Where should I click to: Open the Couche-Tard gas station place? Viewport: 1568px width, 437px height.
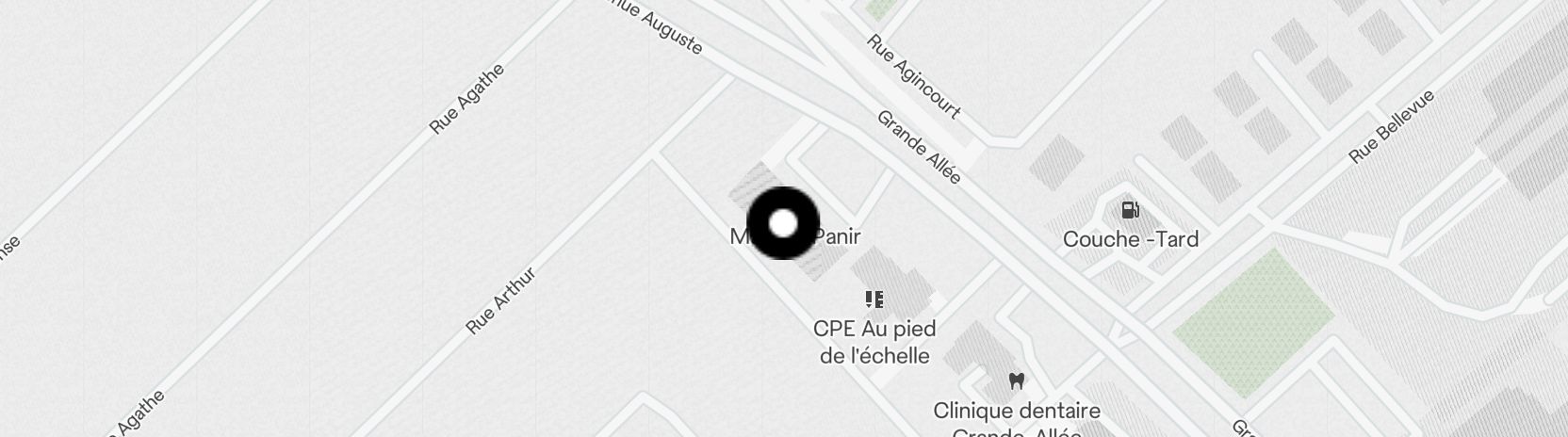coord(1130,211)
